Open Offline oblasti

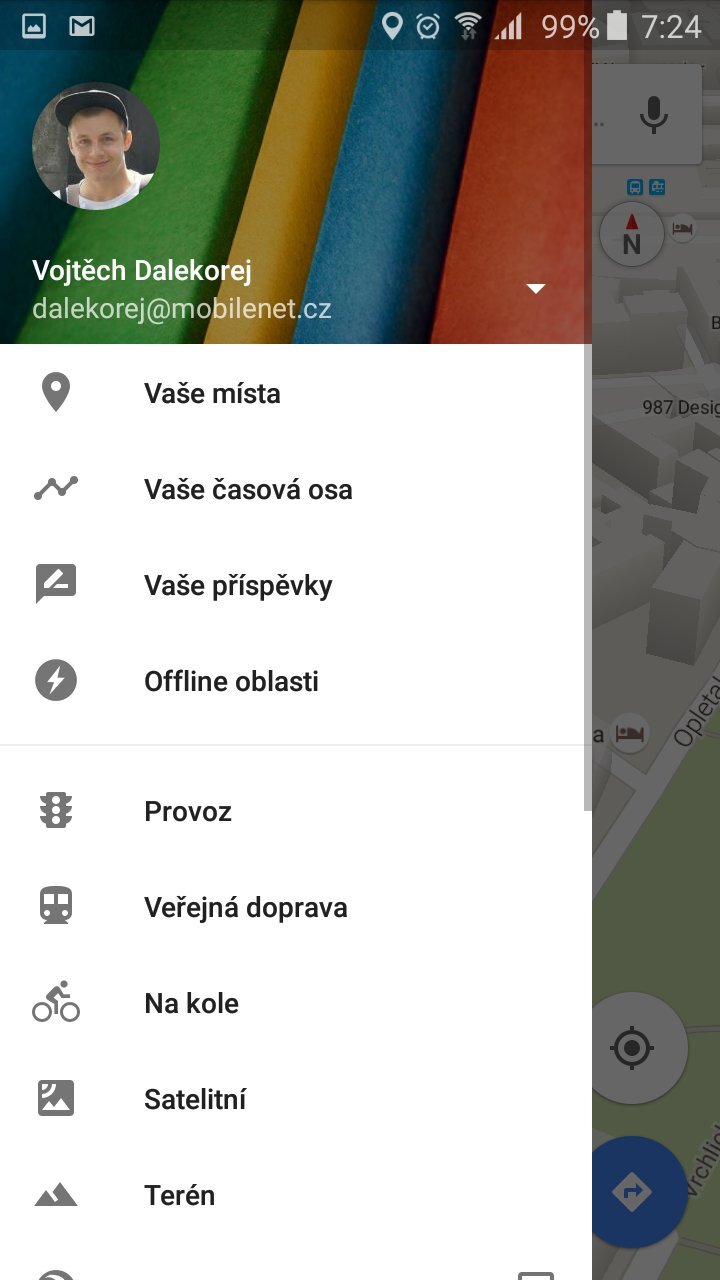click(x=231, y=681)
